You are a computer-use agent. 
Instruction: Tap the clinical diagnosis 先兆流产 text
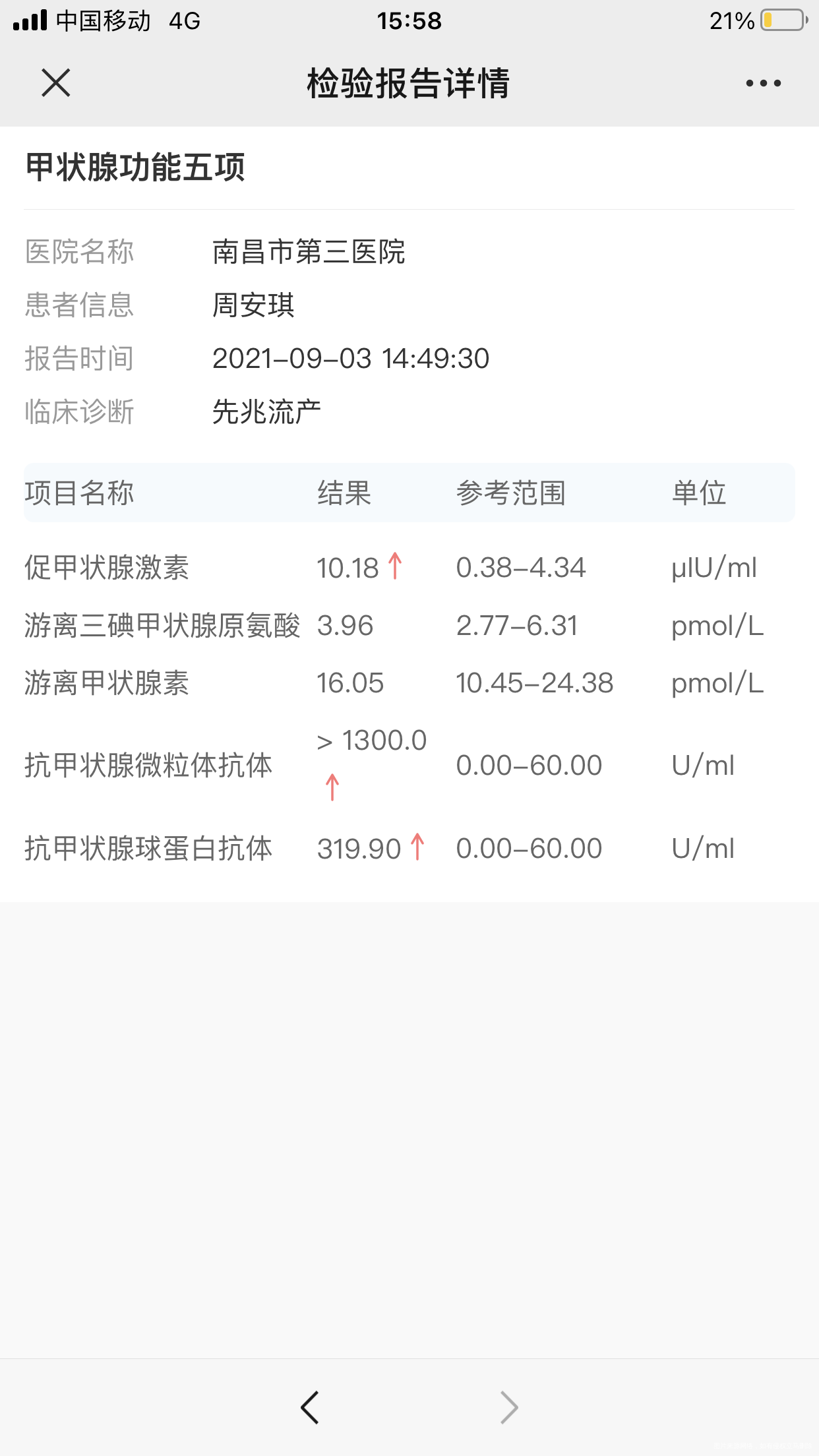click(x=266, y=411)
